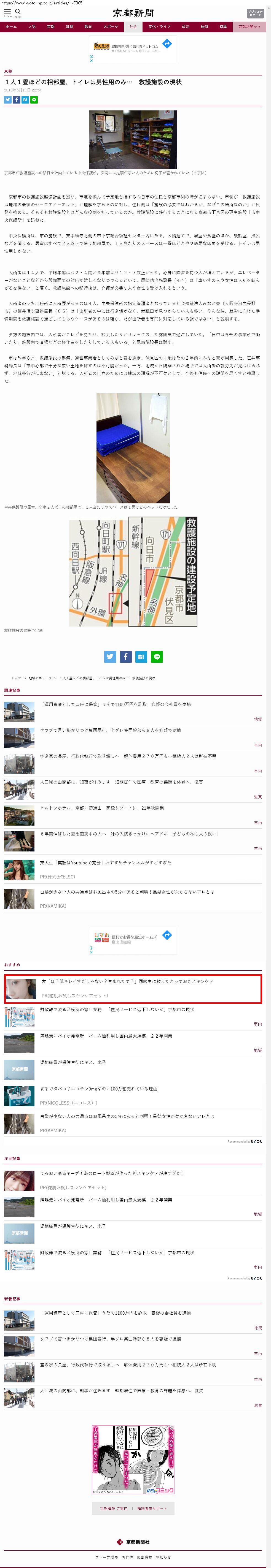Tap the 定期購読 ご案内 button
The image size is (271, 1568).
[114, 1508]
